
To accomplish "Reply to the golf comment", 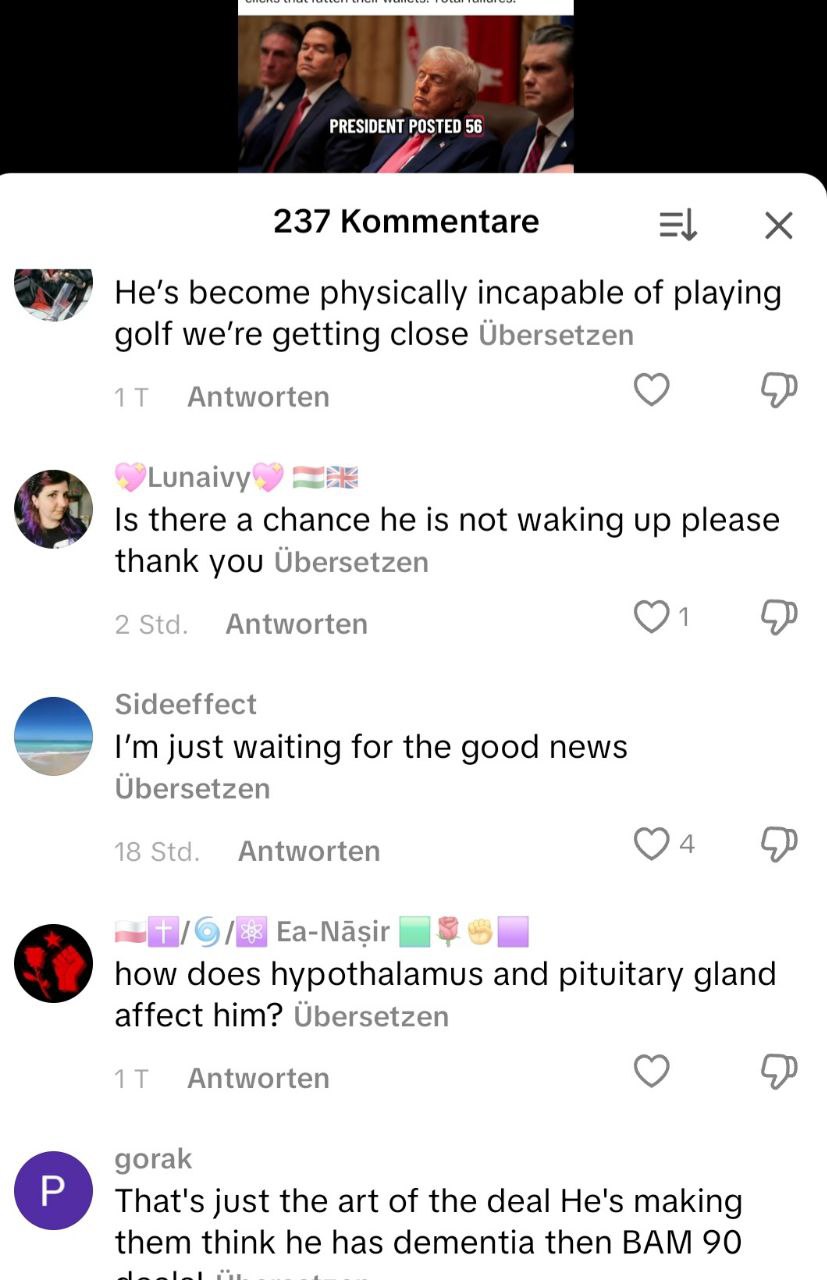I will (258, 397).
